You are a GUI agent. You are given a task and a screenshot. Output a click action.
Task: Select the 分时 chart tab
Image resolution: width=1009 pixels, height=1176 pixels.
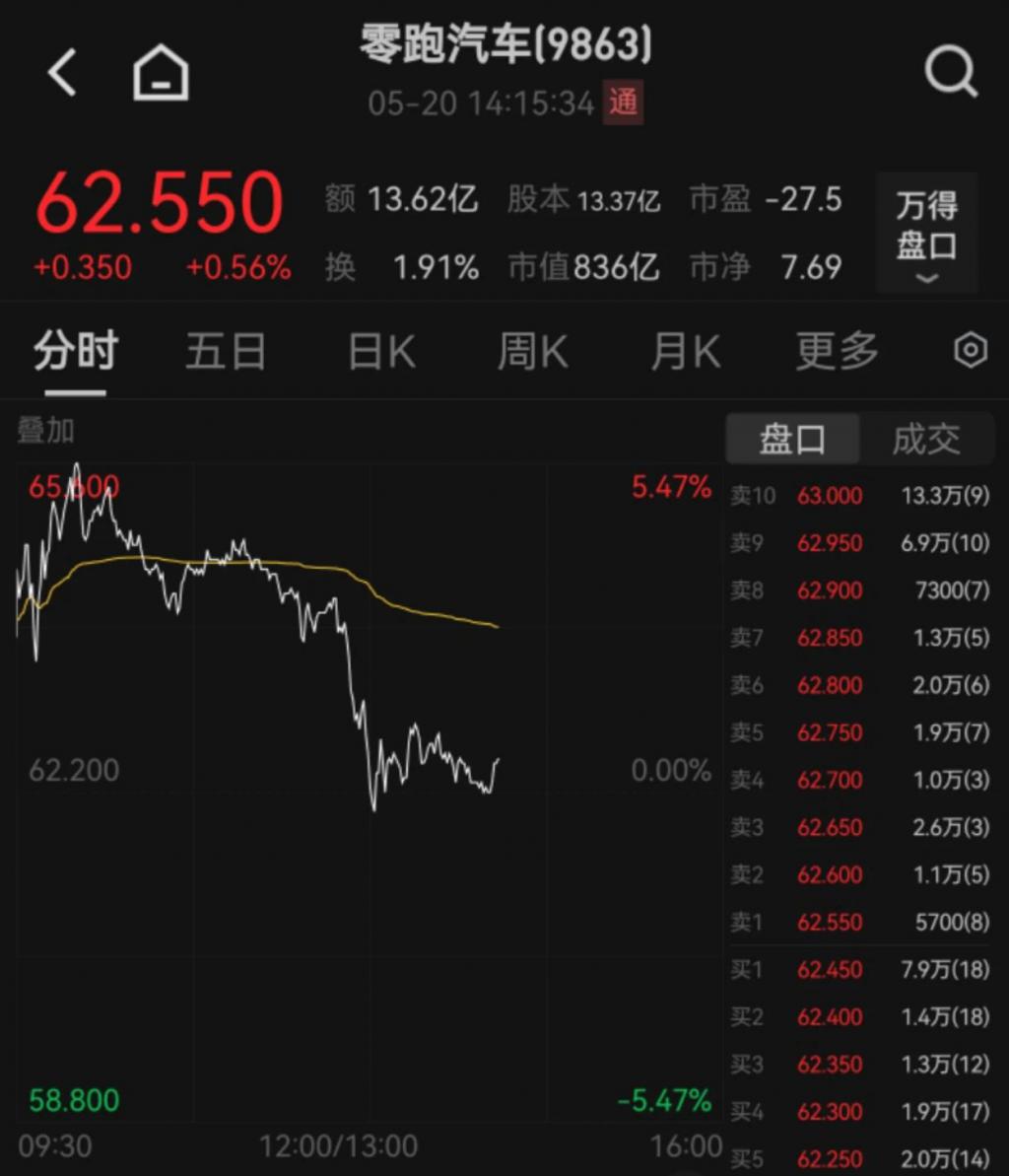[x=75, y=351]
